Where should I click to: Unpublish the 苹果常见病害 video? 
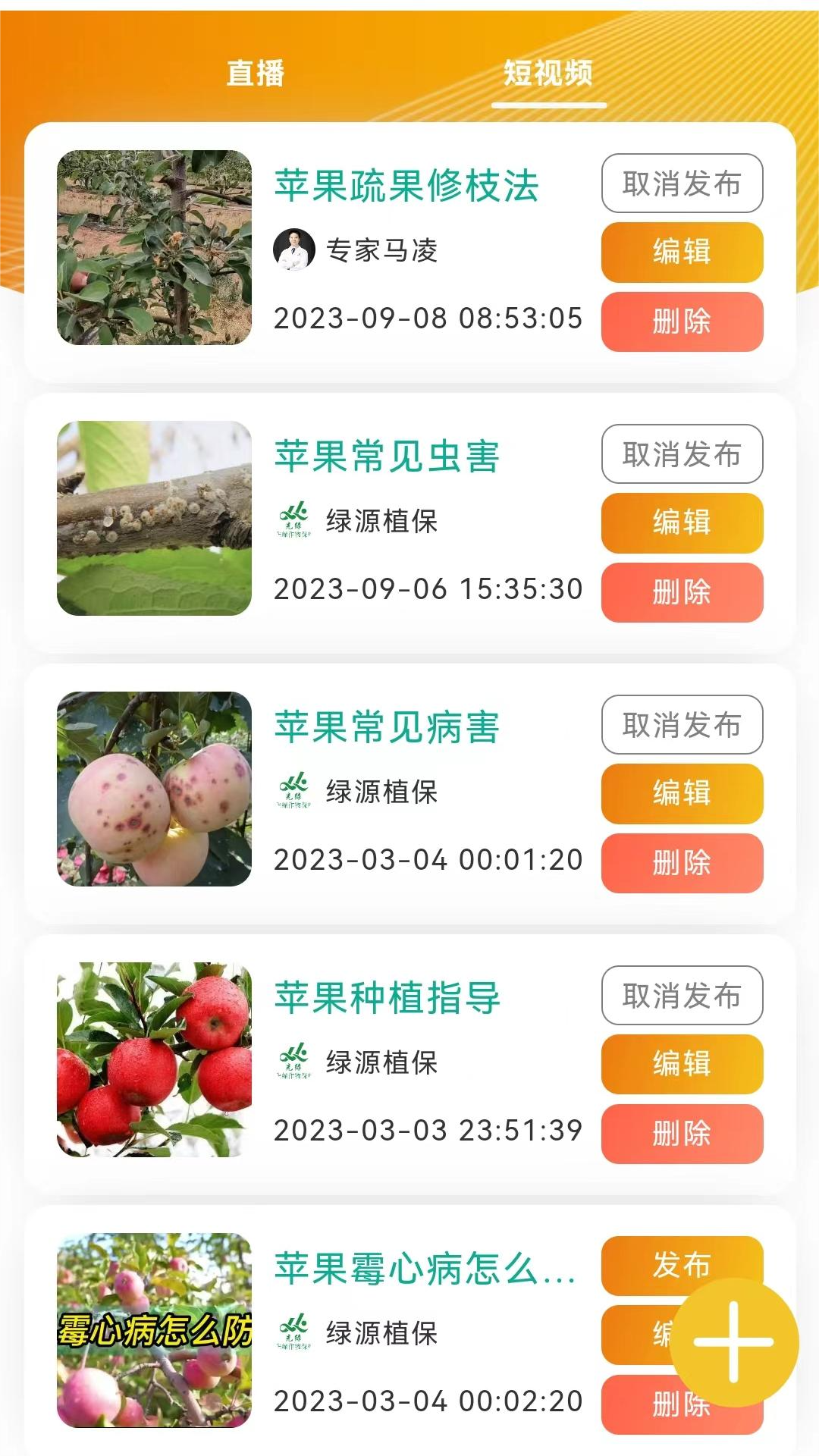[x=682, y=725]
